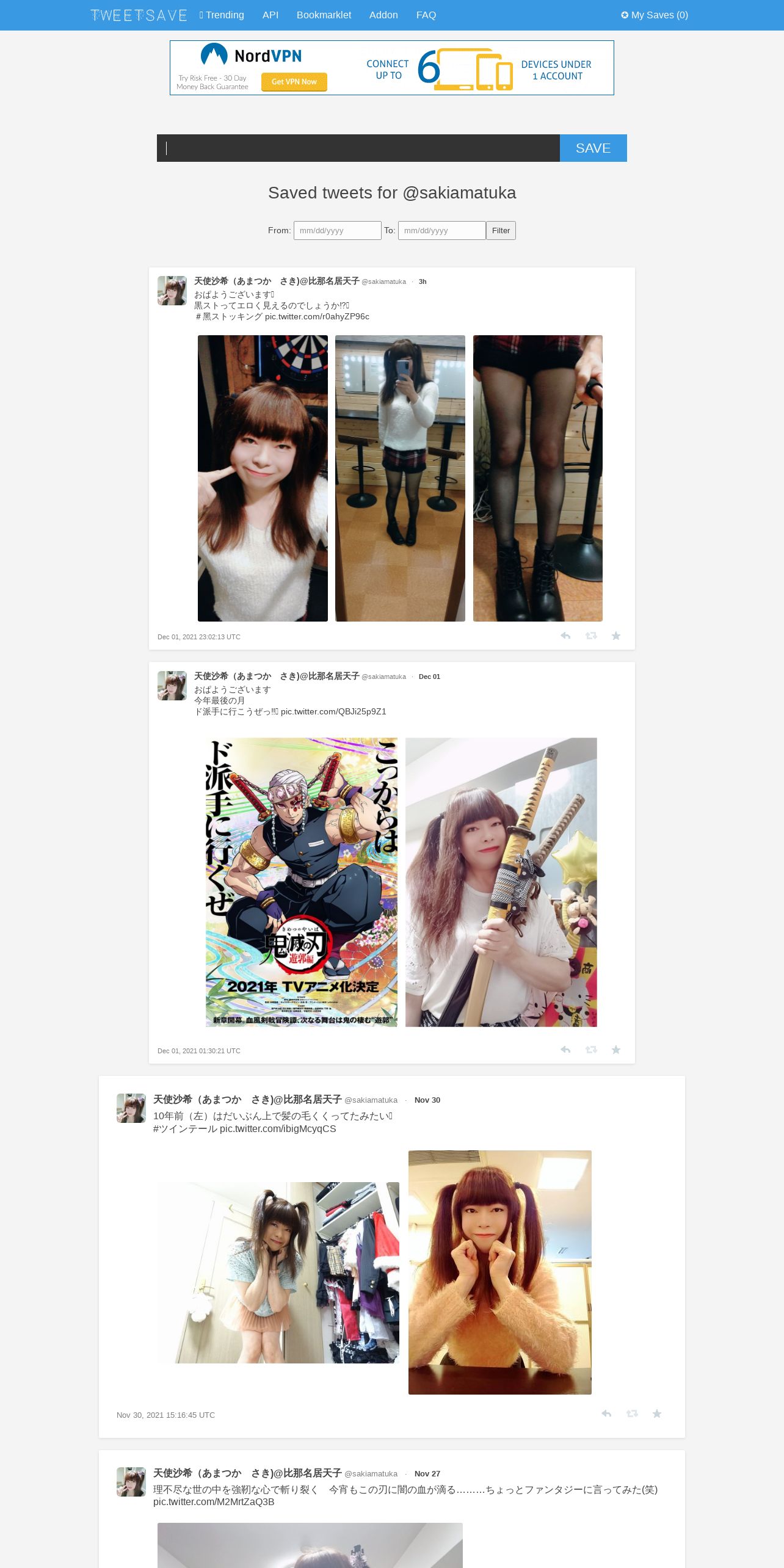Viewport: 784px width, 1568px height.
Task: Open the dartboard selfie photo in the first tweet
Action: coord(263,478)
